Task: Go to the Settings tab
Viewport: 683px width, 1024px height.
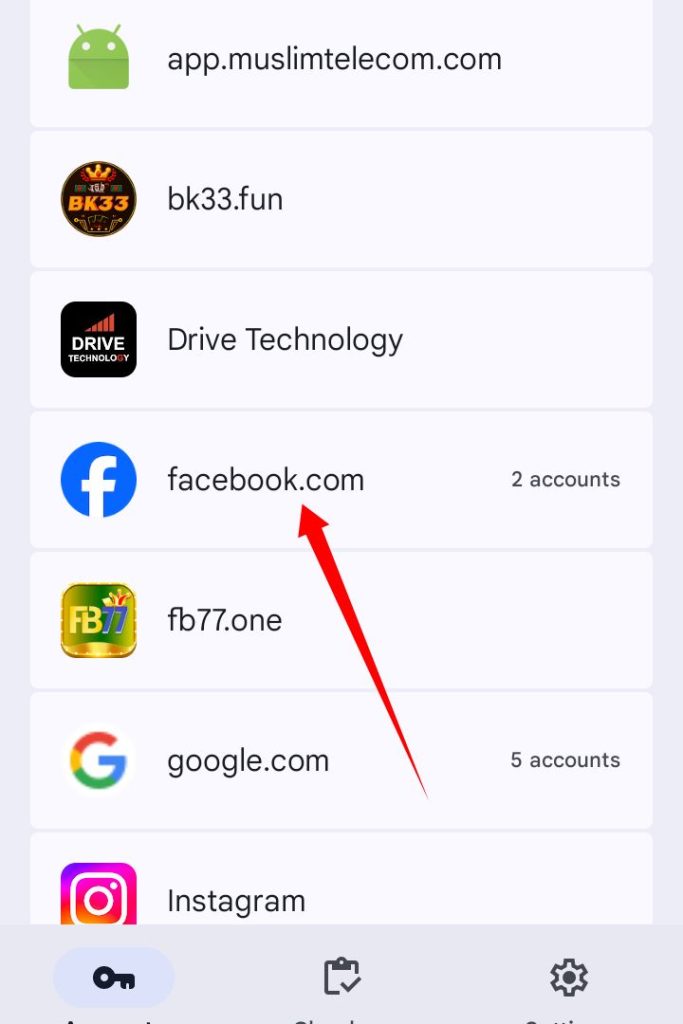Action: 568,979
